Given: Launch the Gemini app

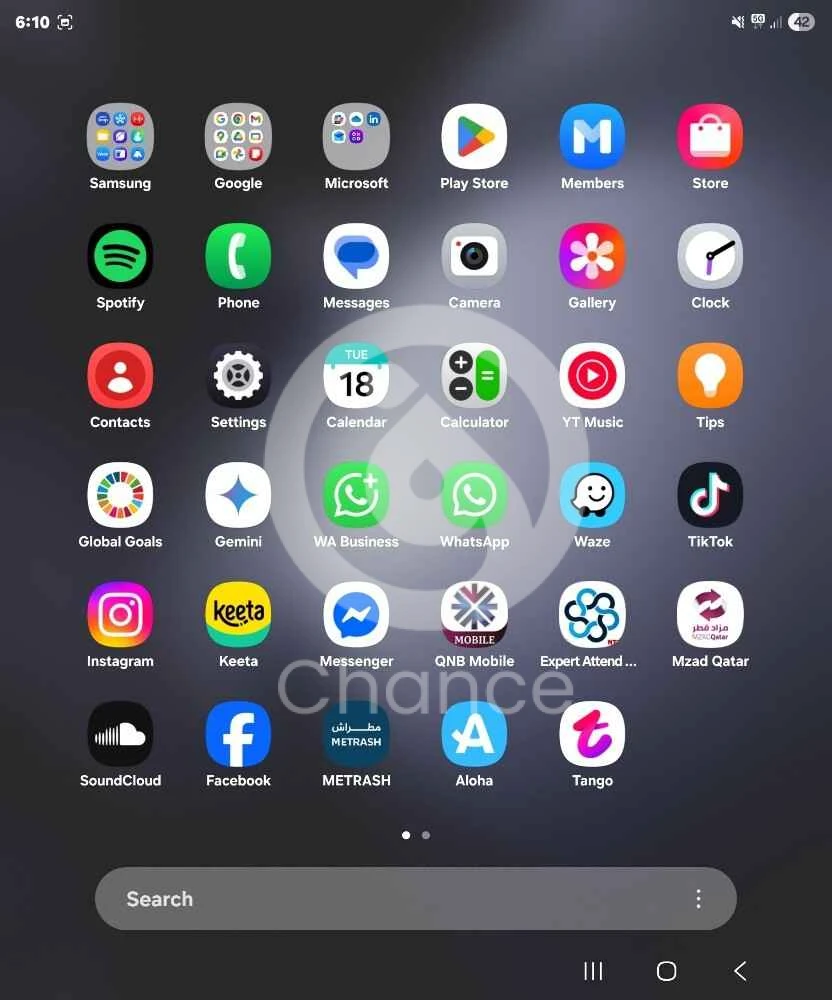Looking at the screenshot, I should pos(238,495).
